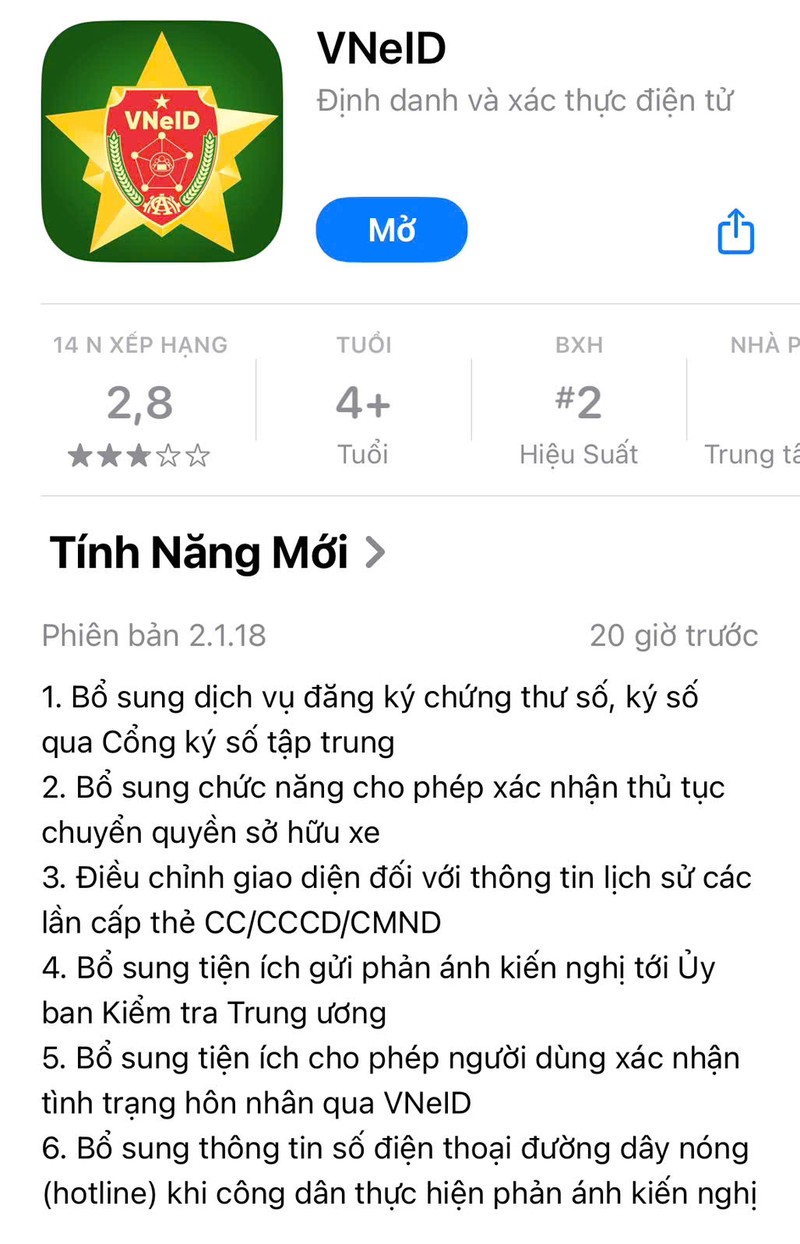Tap the third star in the rating row
The height and width of the screenshot is (1244, 800).
(x=140, y=456)
